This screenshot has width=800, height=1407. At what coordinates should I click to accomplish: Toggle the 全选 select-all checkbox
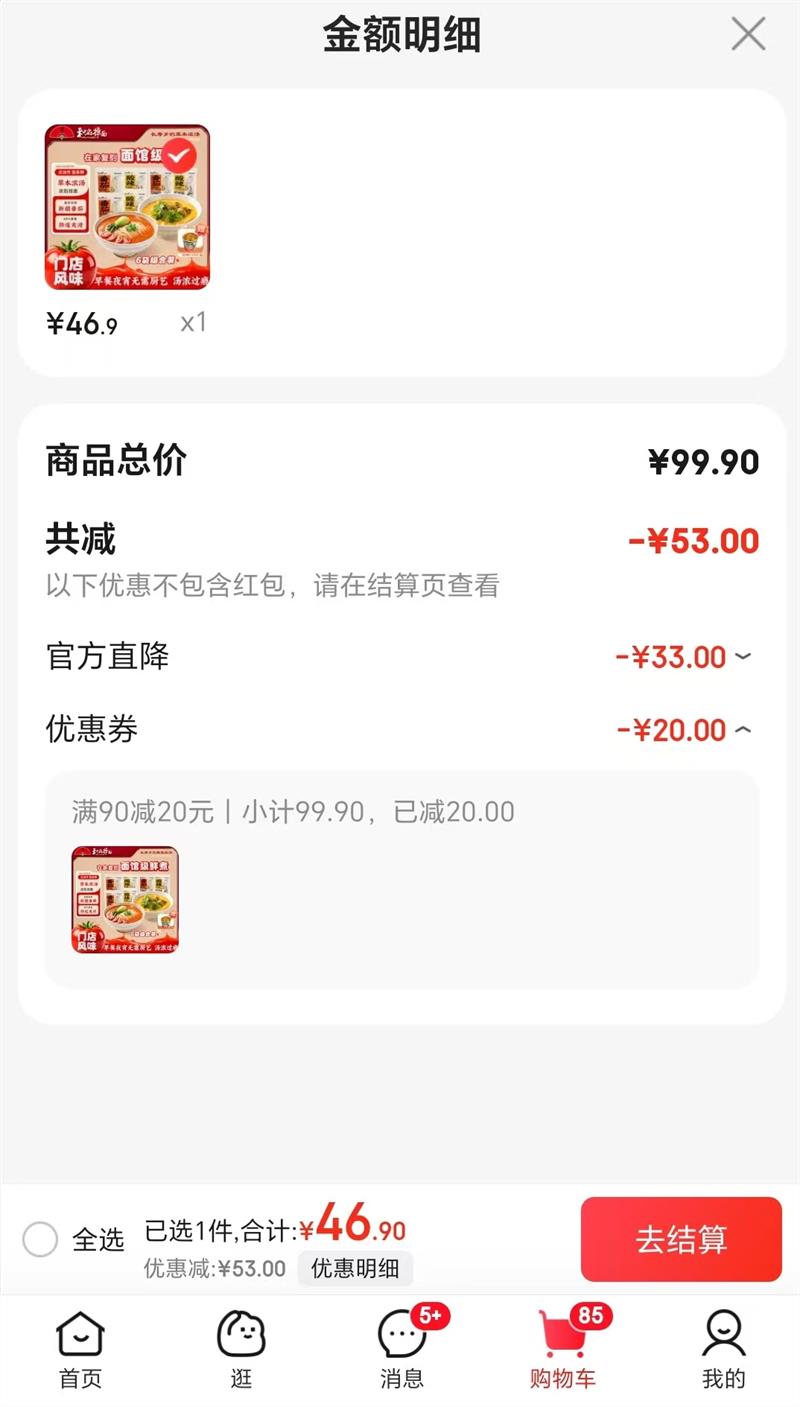pos(41,1240)
